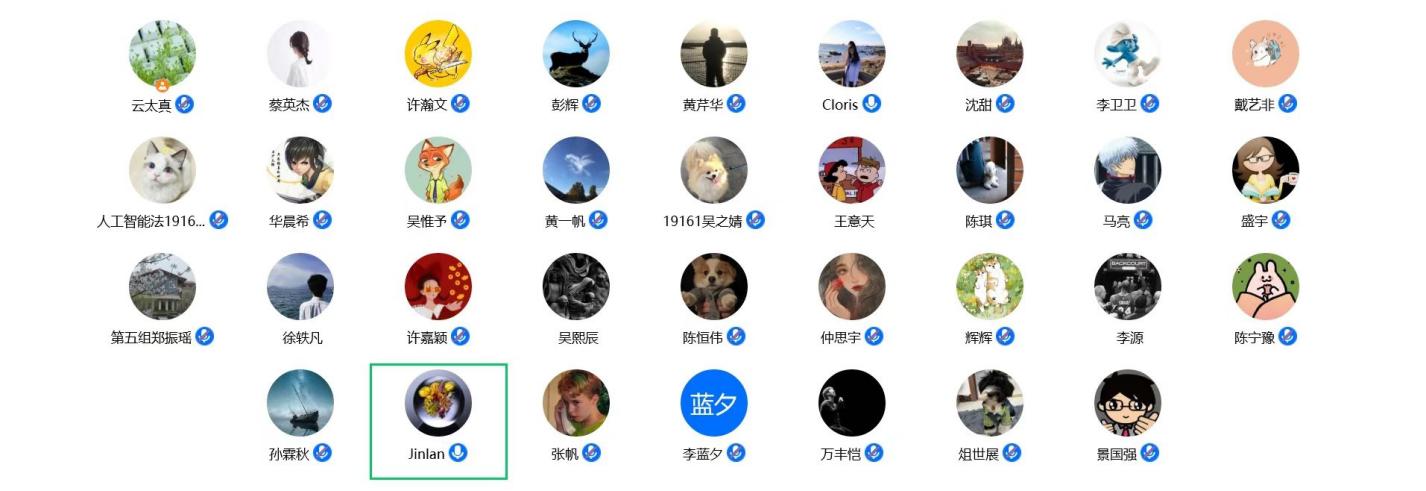
Task: Select 孙霖秋's participant tile
Action: coord(300,403)
